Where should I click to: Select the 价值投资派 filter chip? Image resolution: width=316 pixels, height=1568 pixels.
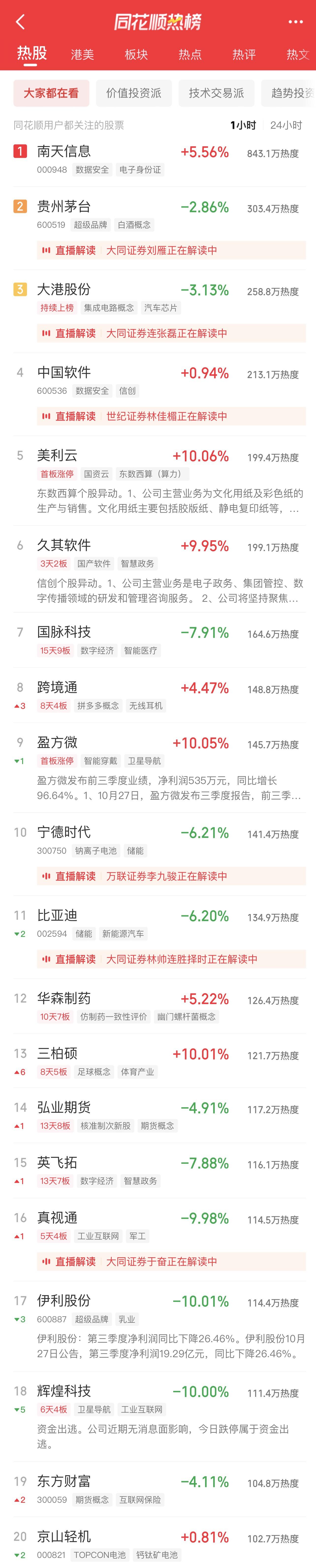[x=133, y=93]
